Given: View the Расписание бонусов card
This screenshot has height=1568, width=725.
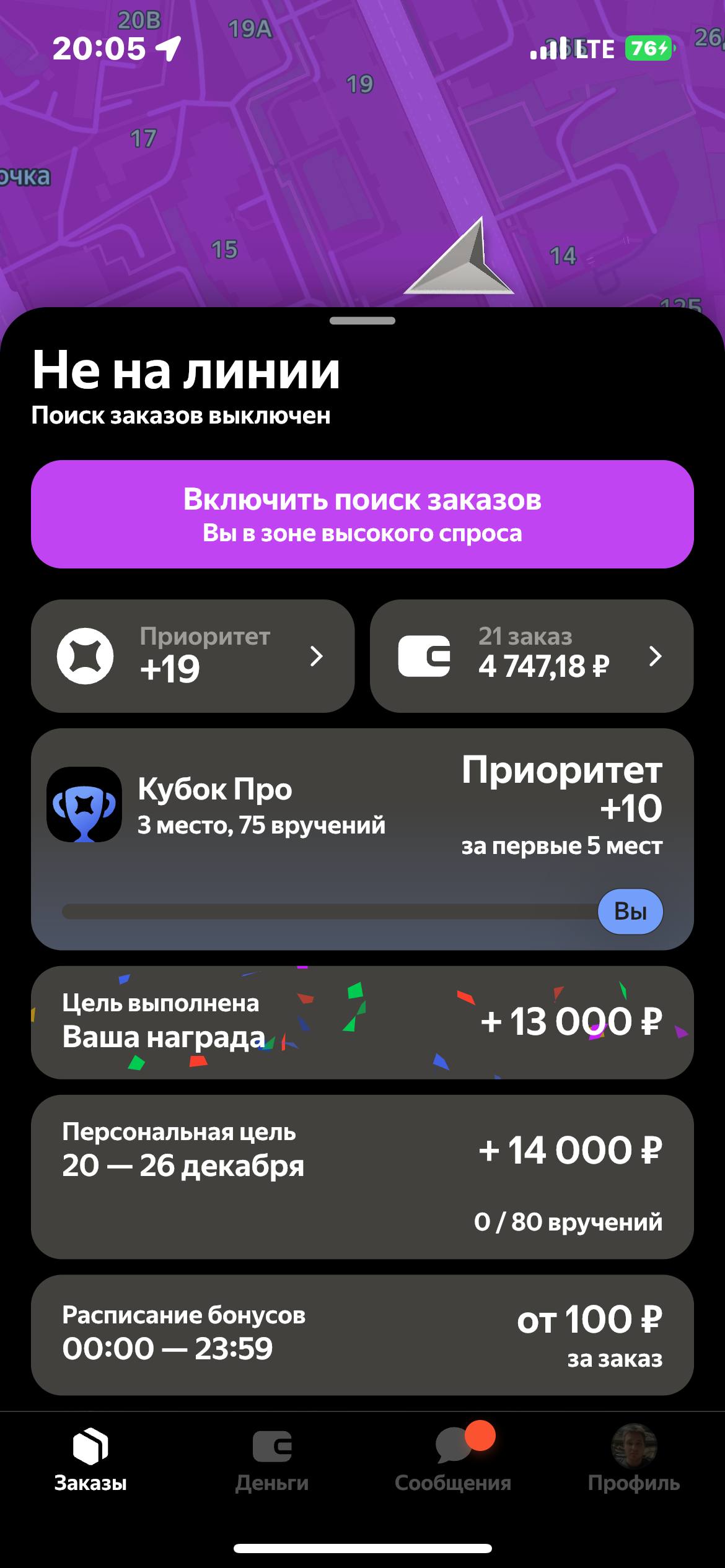Looking at the screenshot, I should [x=362, y=1335].
